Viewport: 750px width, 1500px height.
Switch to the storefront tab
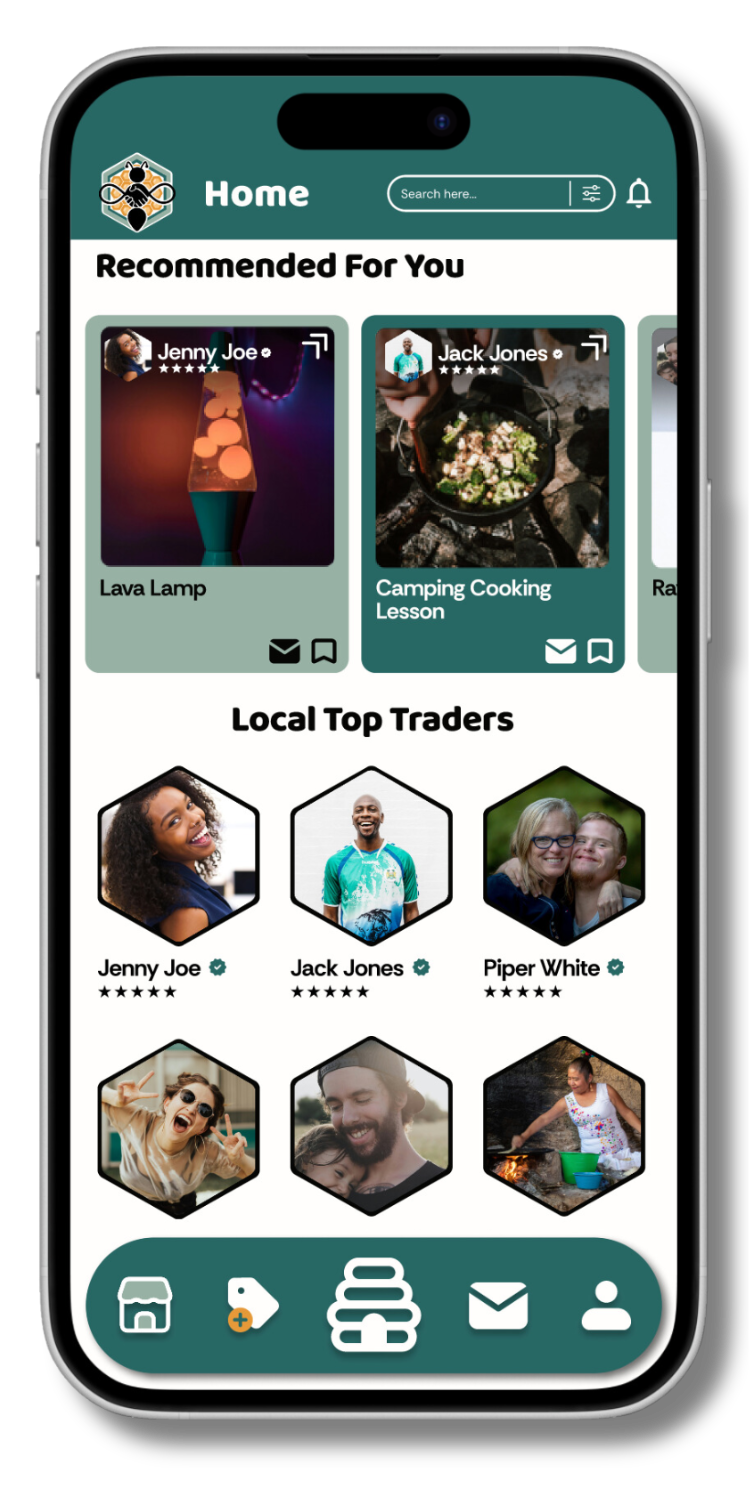(145, 1305)
